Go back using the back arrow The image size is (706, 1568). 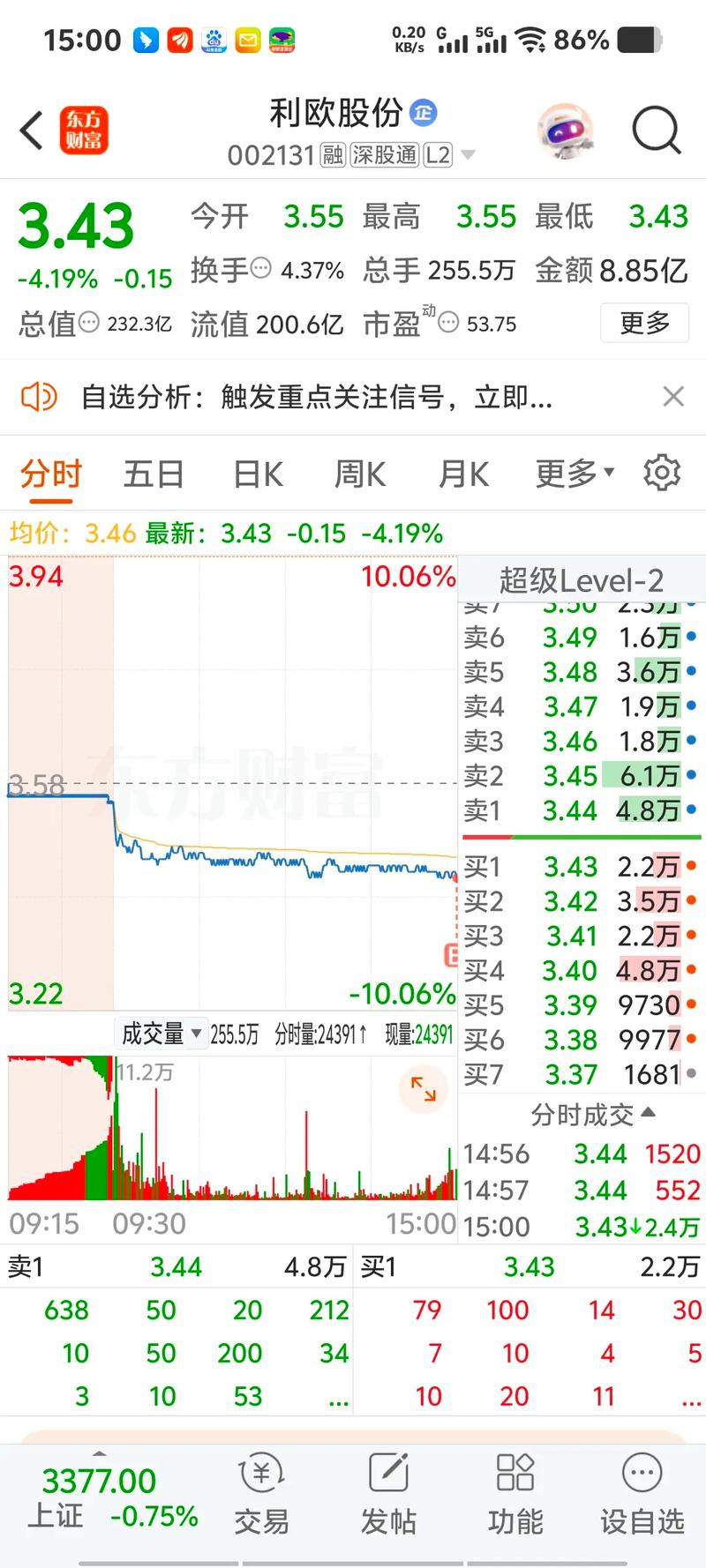(30, 130)
